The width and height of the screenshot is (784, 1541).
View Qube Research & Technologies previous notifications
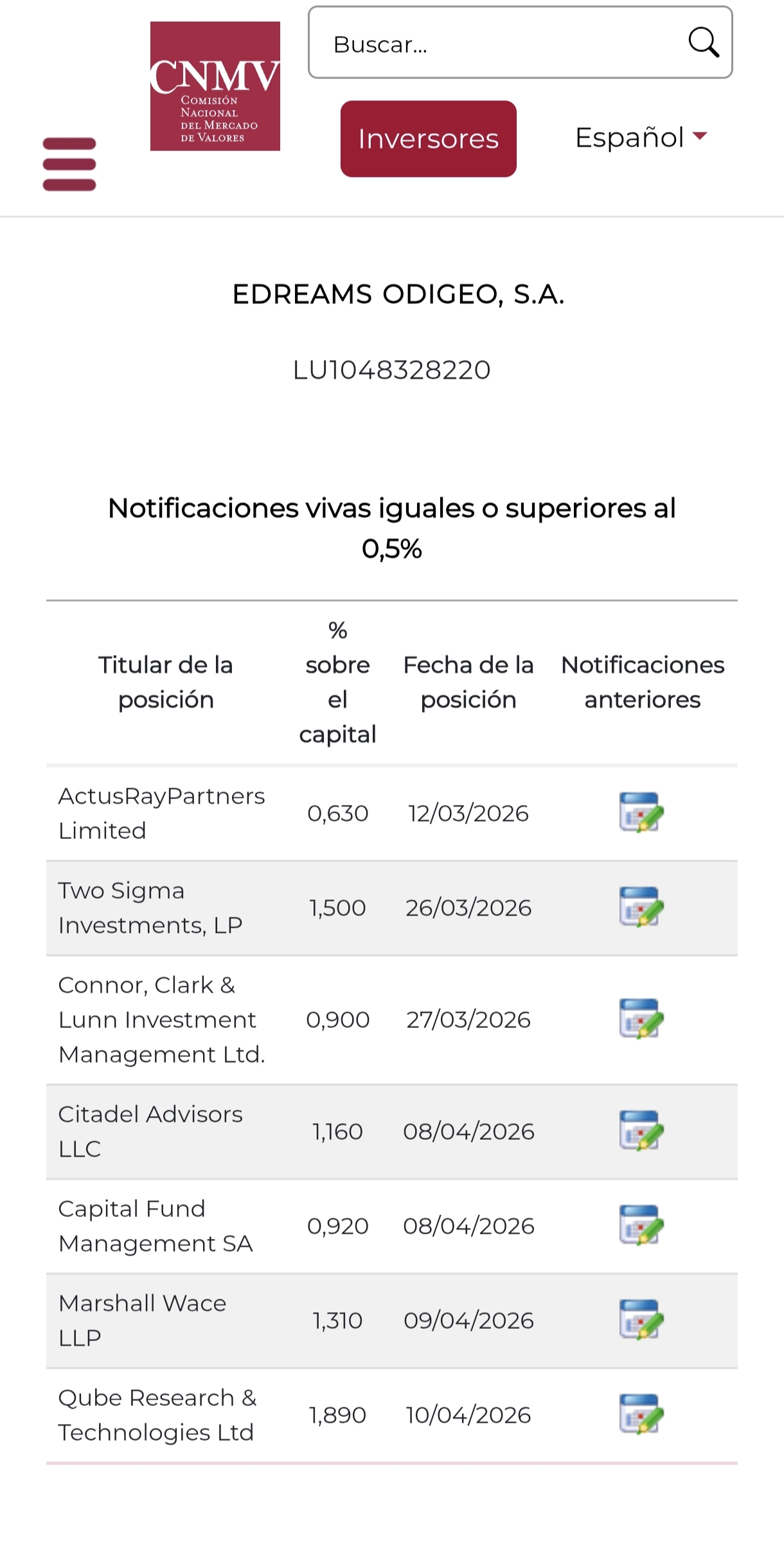click(641, 1414)
